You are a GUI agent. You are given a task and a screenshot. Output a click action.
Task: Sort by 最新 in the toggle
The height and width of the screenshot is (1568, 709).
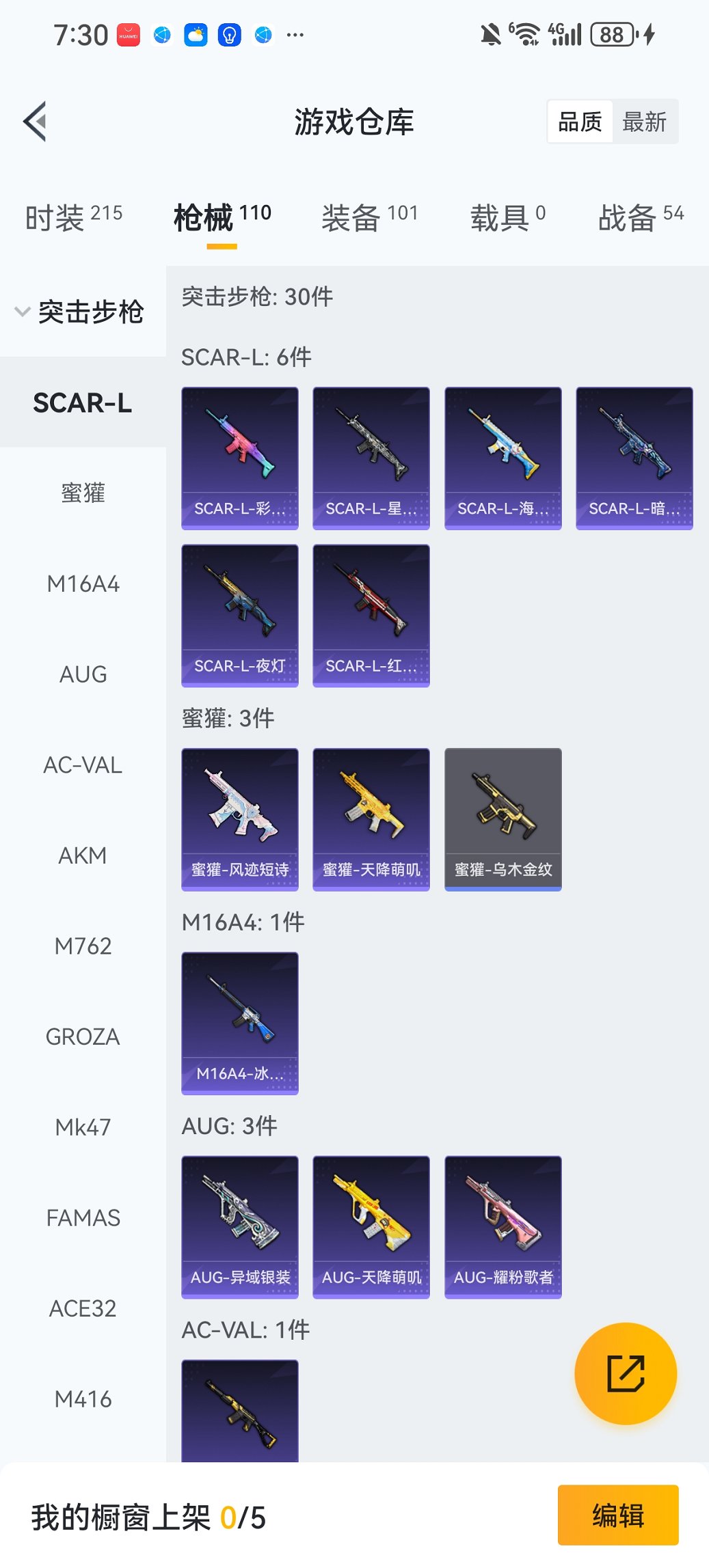point(644,122)
